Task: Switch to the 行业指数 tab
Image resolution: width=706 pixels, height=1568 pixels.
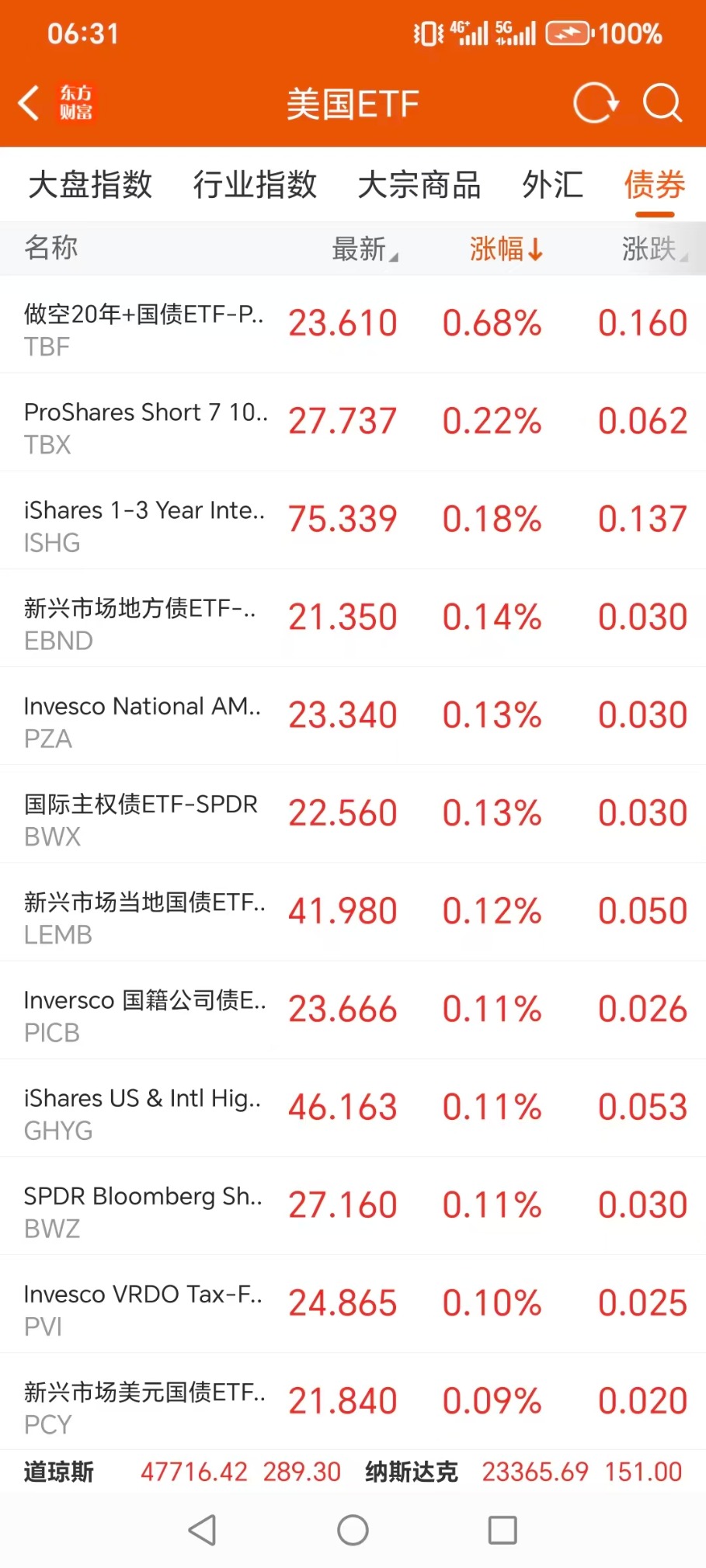Action: (x=255, y=185)
